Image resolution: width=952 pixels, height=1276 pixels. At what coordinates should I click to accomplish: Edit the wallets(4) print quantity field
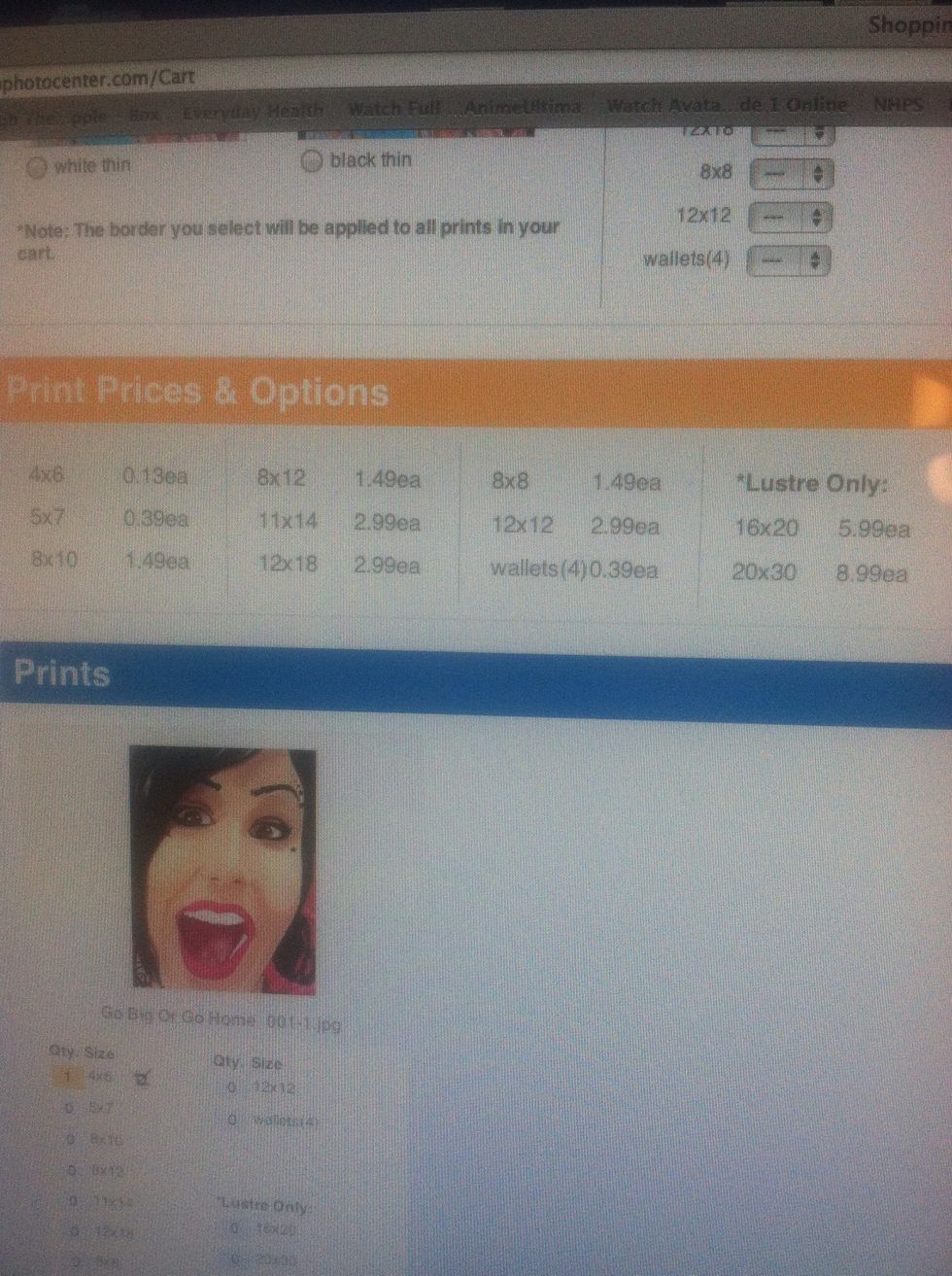pos(233,1121)
